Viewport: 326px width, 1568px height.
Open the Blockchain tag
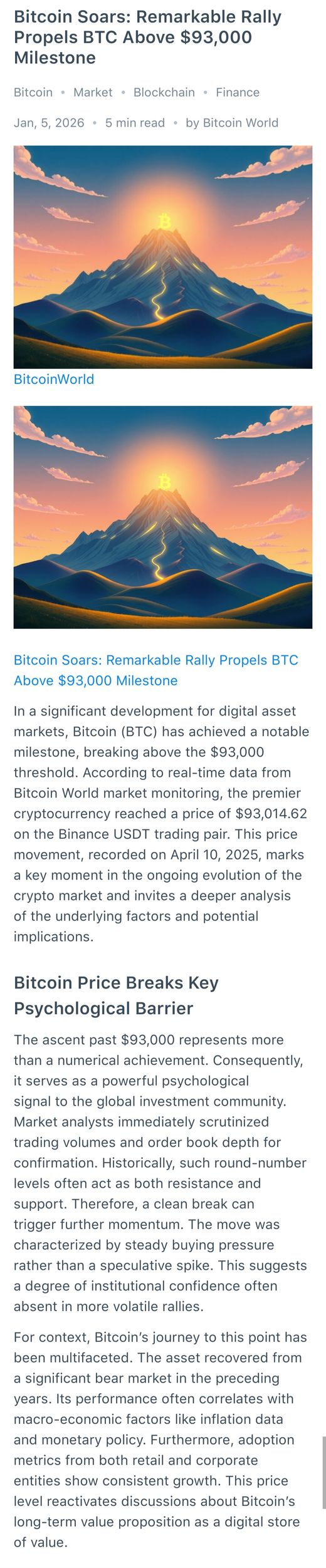[164, 92]
